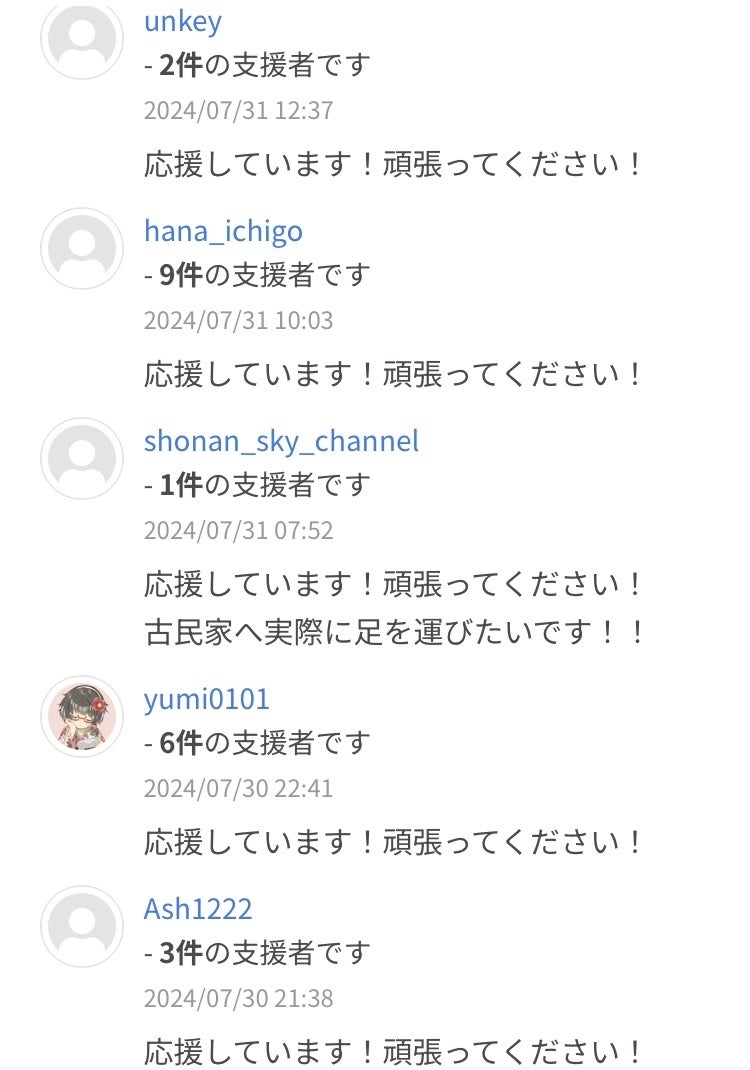750x1070 pixels.
Task: Select shonan_sky_channel's profile avatar
Action: tap(82, 459)
